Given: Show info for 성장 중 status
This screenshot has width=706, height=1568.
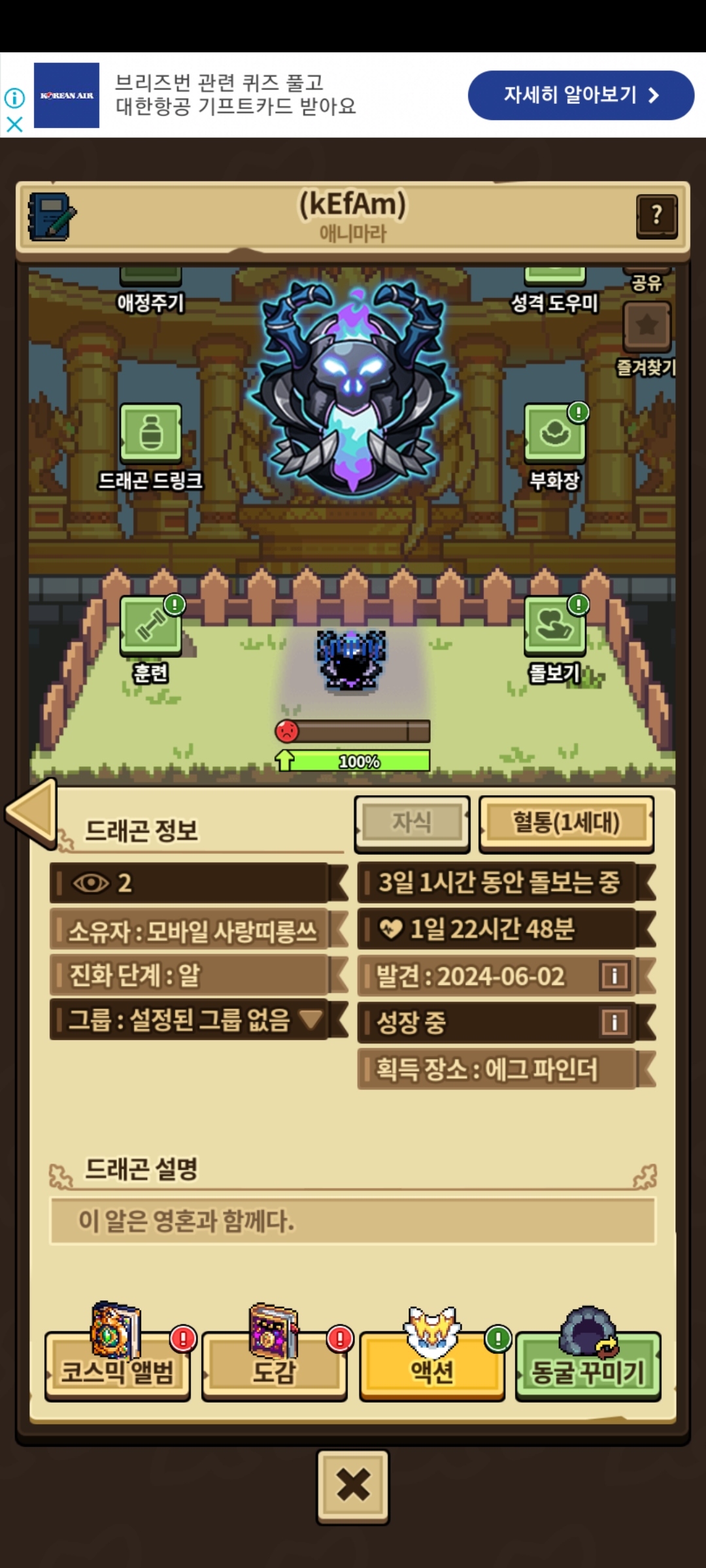Looking at the screenshot, I should [x=614, y=1022].
